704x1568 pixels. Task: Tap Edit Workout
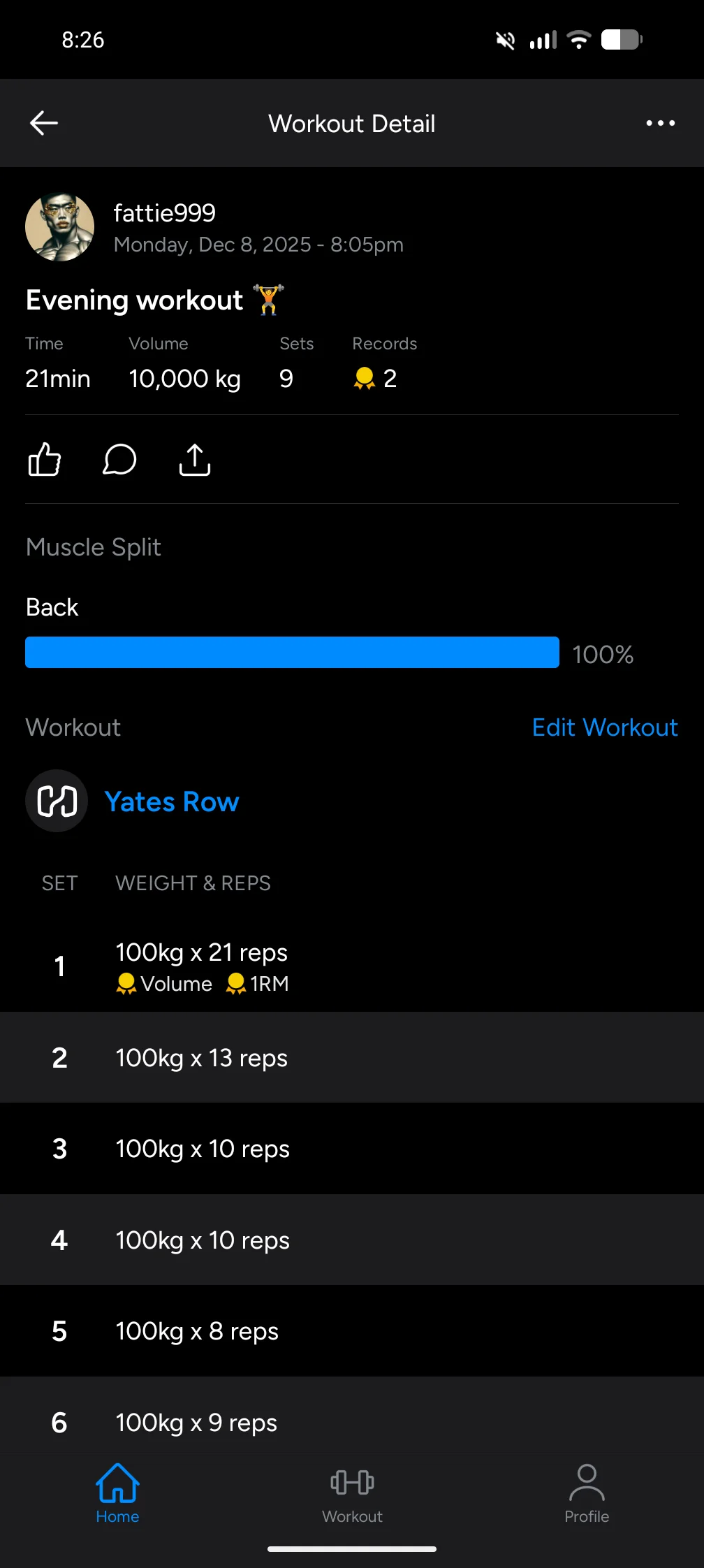tap(605, 727)
